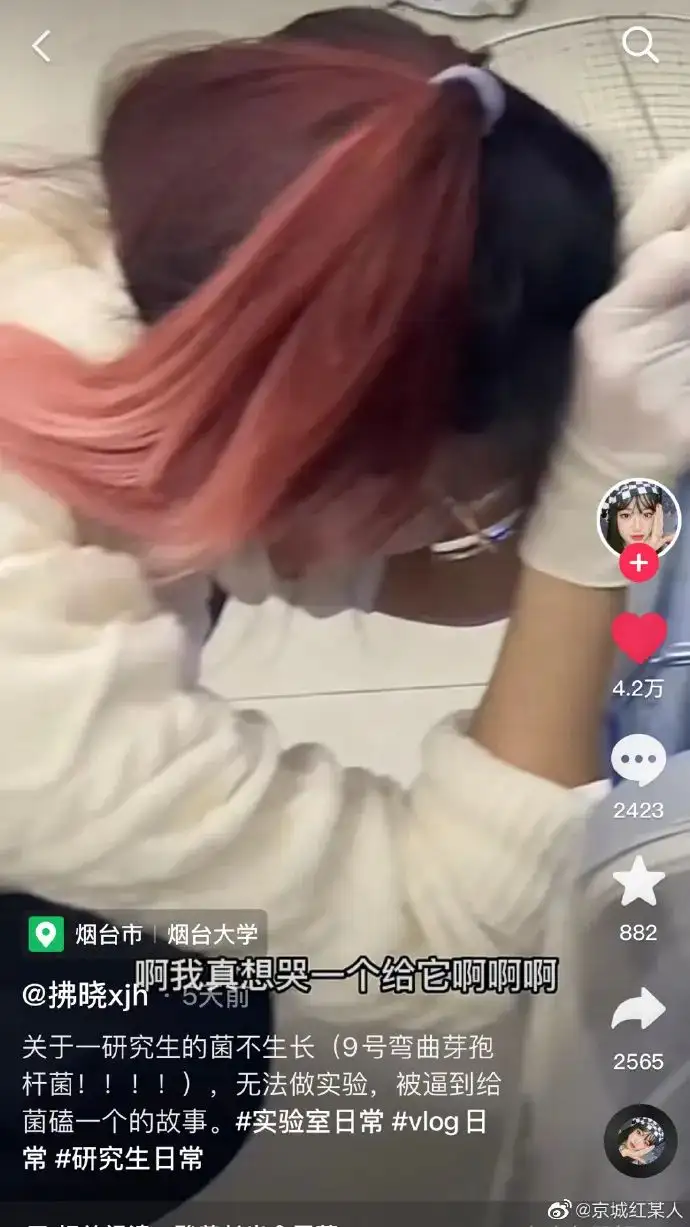Open the comments with 2423 replies

click(x=638, y=762)
